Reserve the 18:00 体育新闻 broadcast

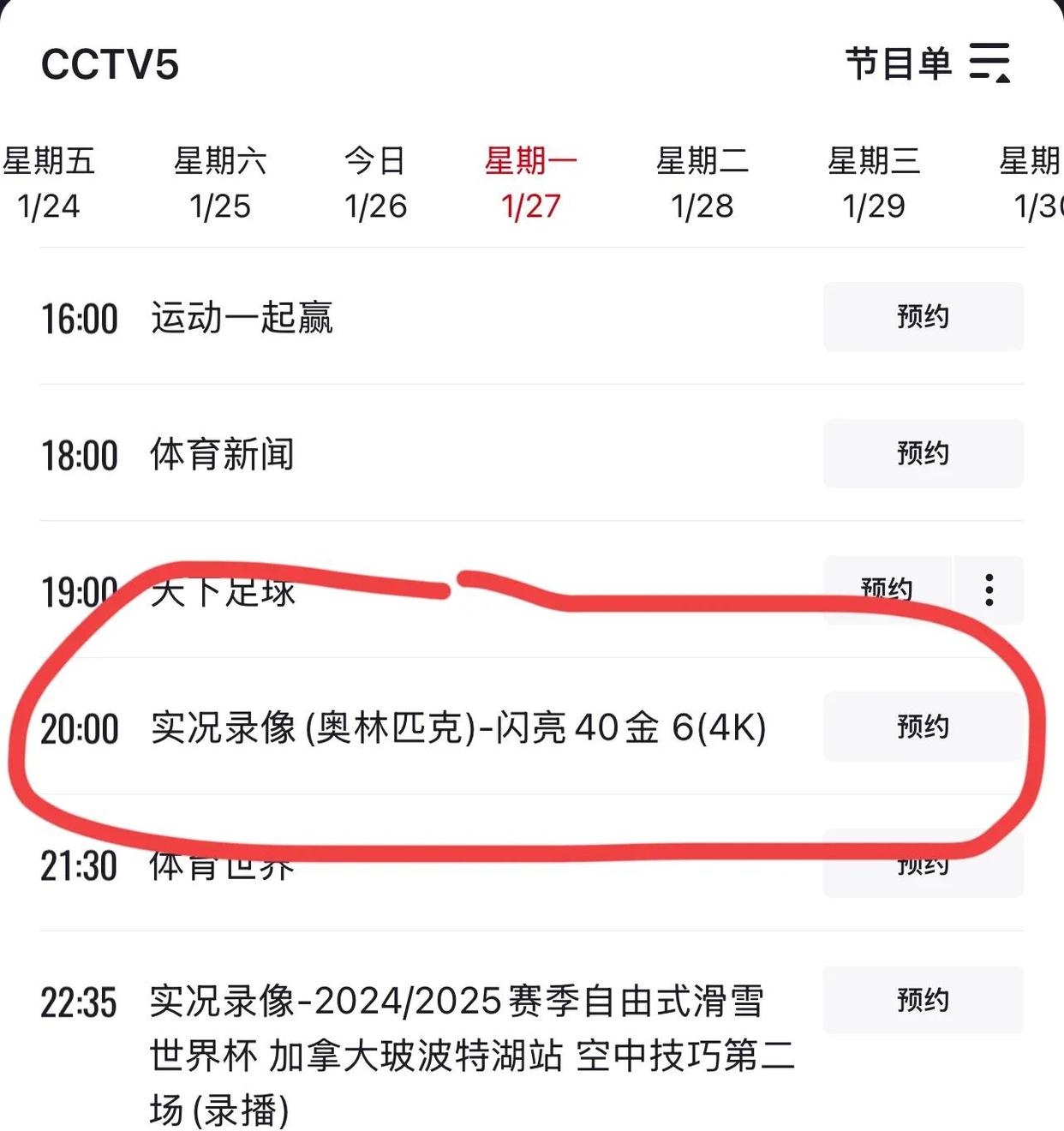[x=922, y=454]
